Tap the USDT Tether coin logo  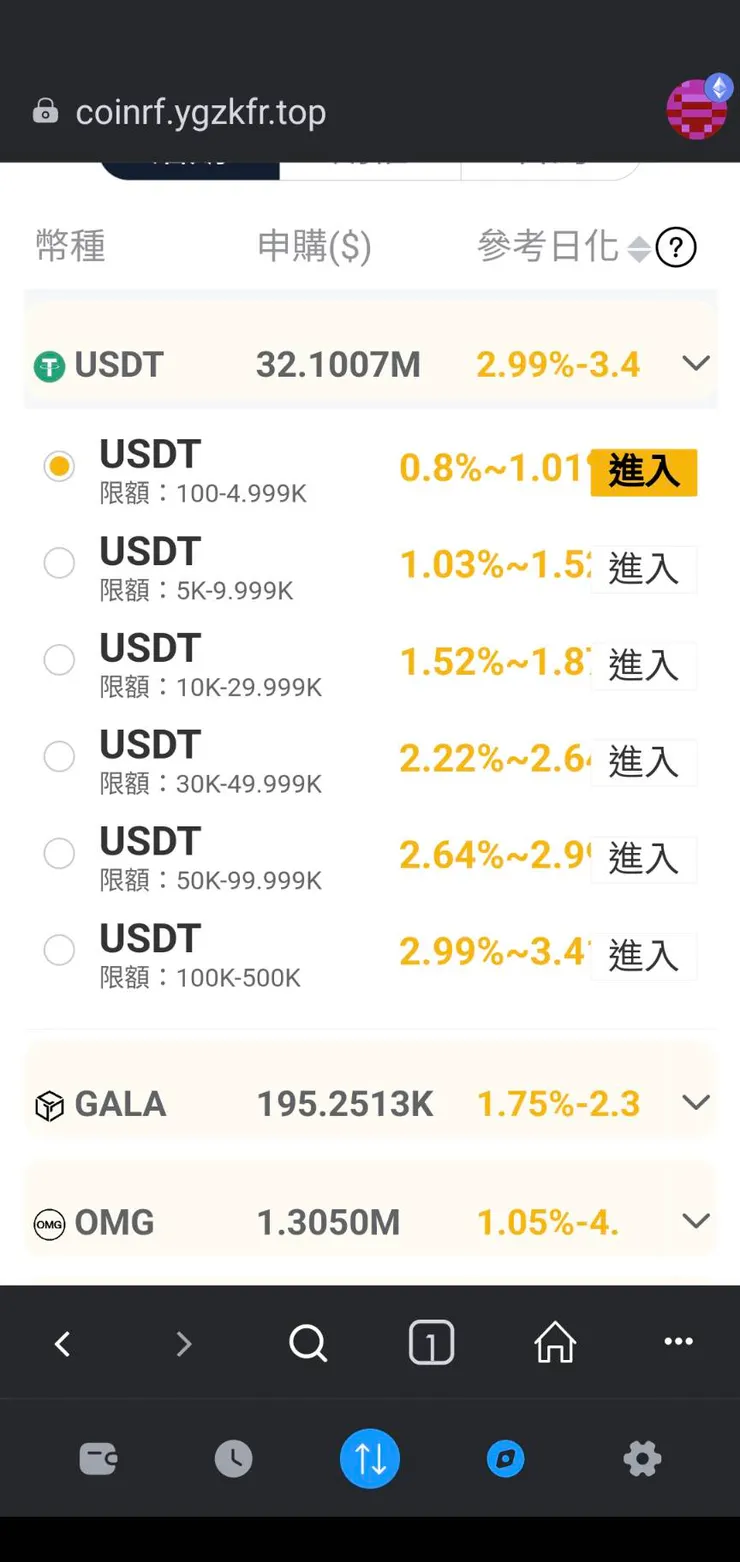click(49, 364)
